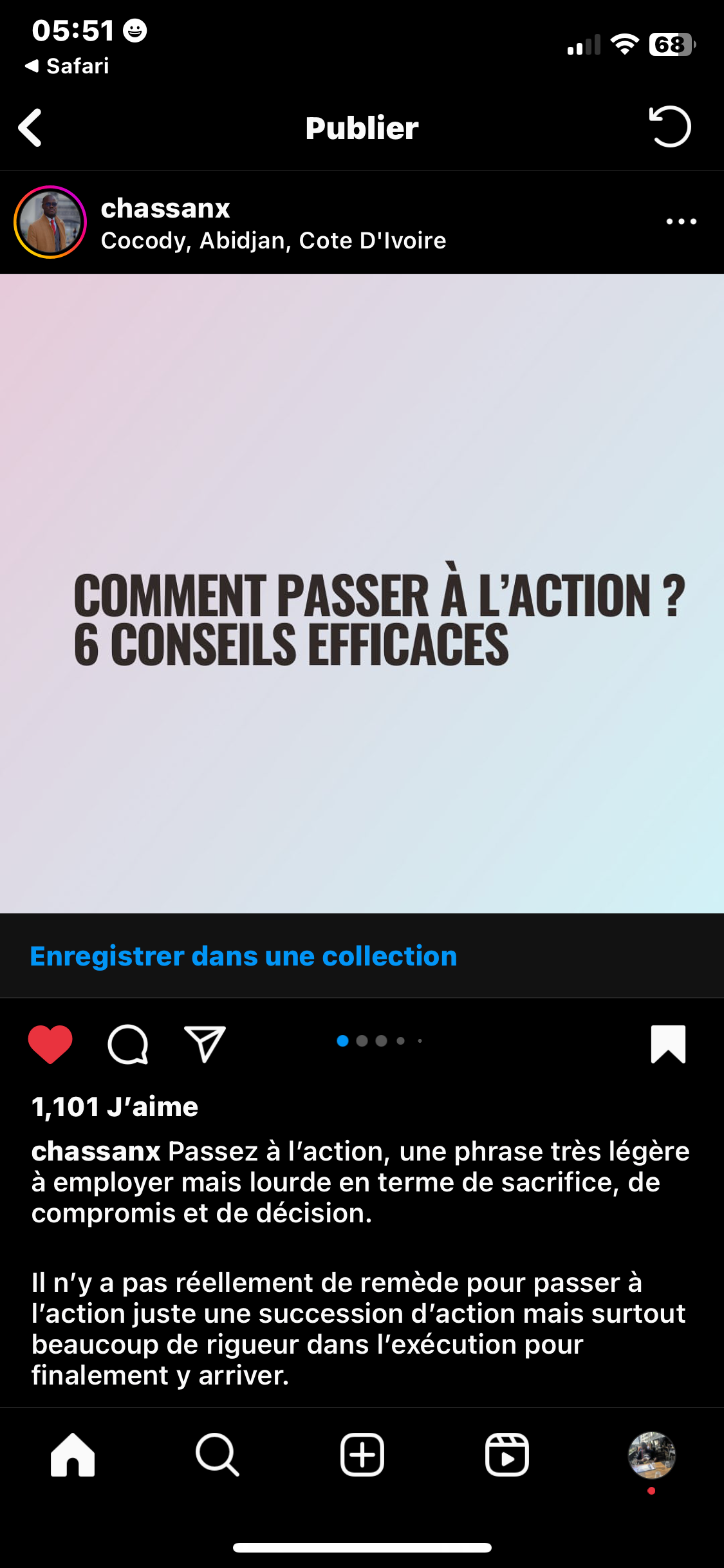Go back from the Publier screen
The width and height of the screenshot is (724, 1568).
click(30, 127)
